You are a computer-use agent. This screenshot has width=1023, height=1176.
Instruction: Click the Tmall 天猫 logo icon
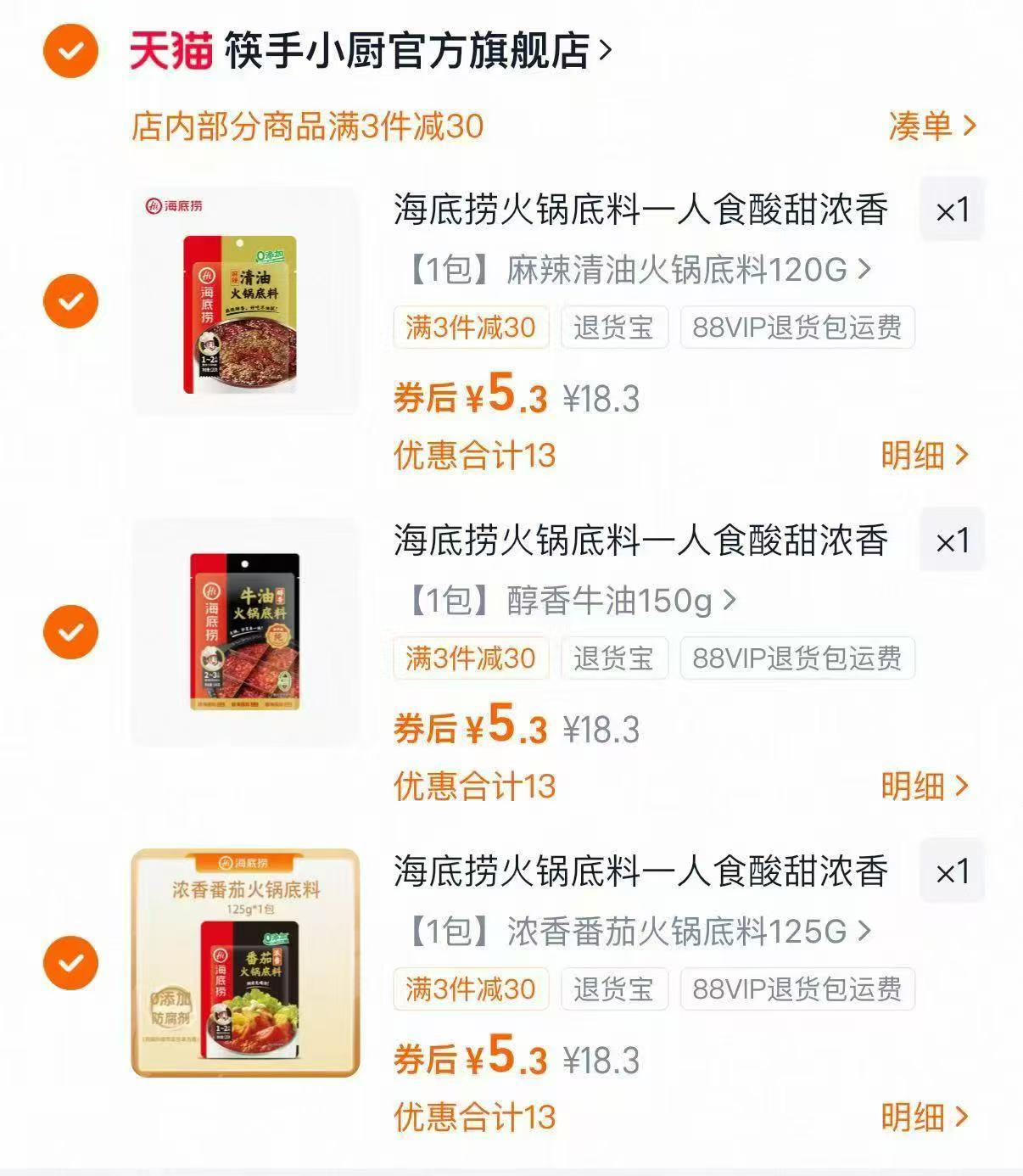coord(169,51)
